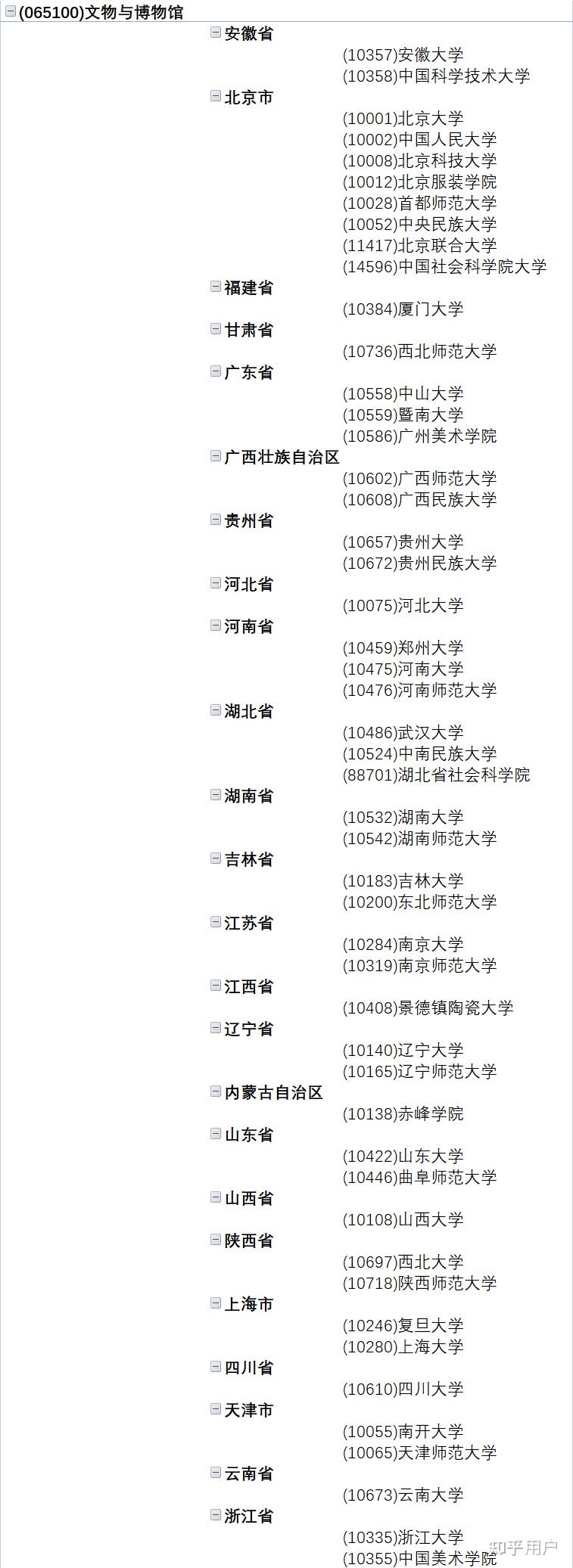Collapse the 江苏省 group

point(216,922)
